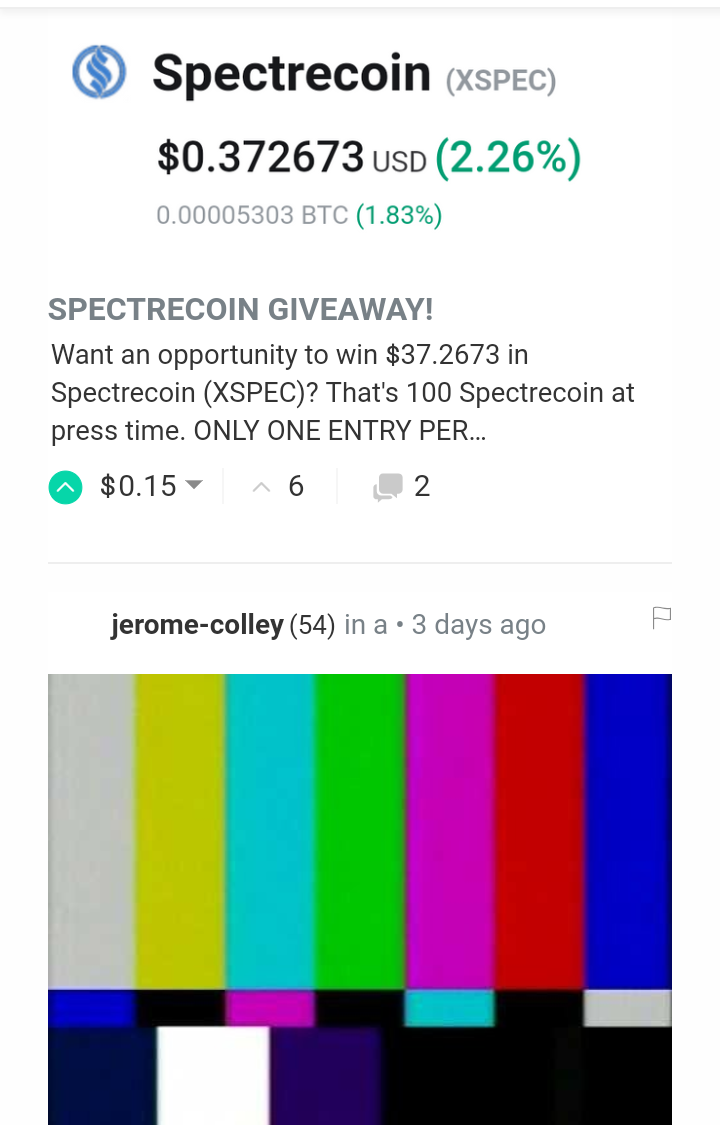
Task: Flag the post by jerome-colley
Action: coord(661,618)
